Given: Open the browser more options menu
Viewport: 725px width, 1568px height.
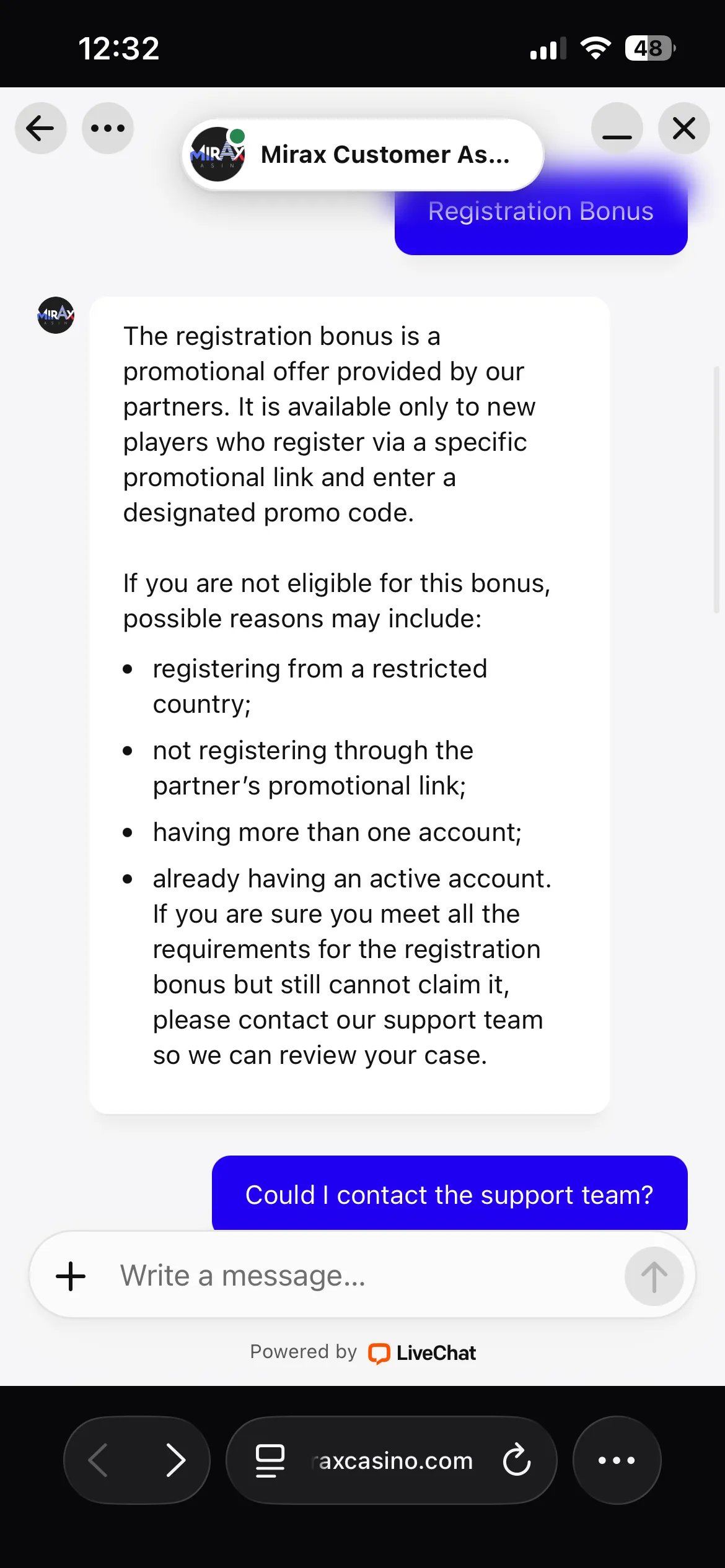Looking at the screenshot, I should 617,1460.
